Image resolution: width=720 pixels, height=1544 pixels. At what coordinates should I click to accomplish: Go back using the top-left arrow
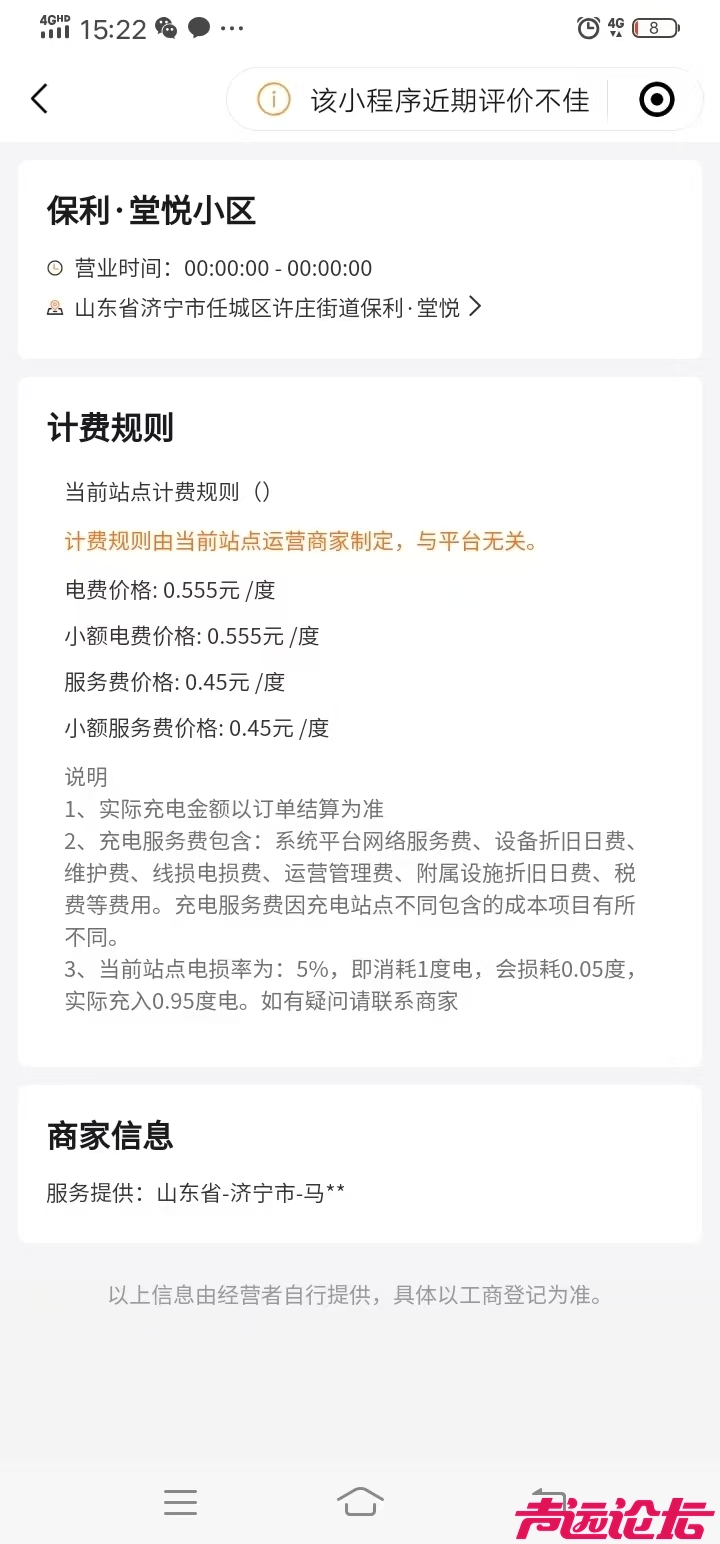[x=39, y=99]
